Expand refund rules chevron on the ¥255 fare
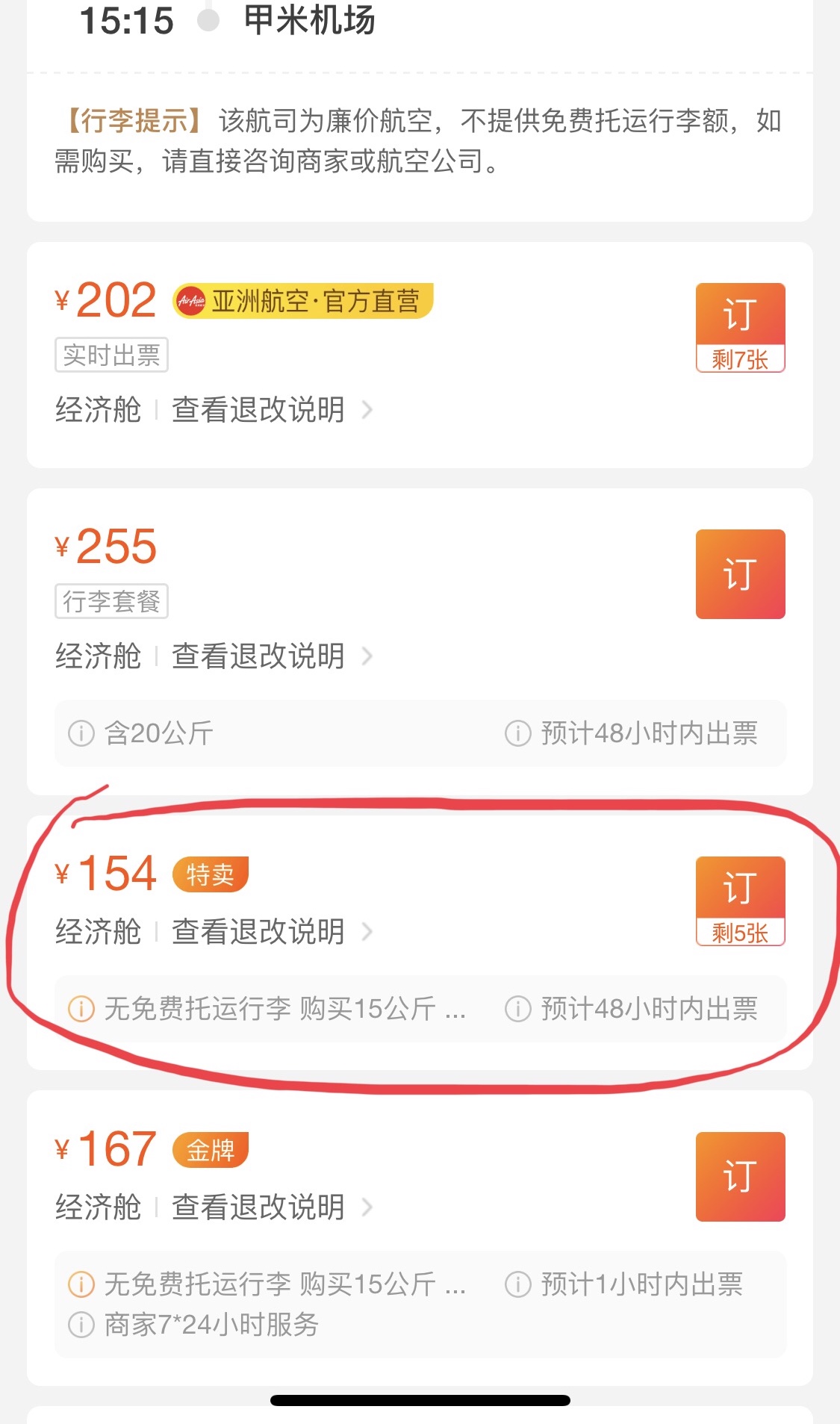Image resolution: width=840 pixels, height=1424 pixels. tap(367, 657)
